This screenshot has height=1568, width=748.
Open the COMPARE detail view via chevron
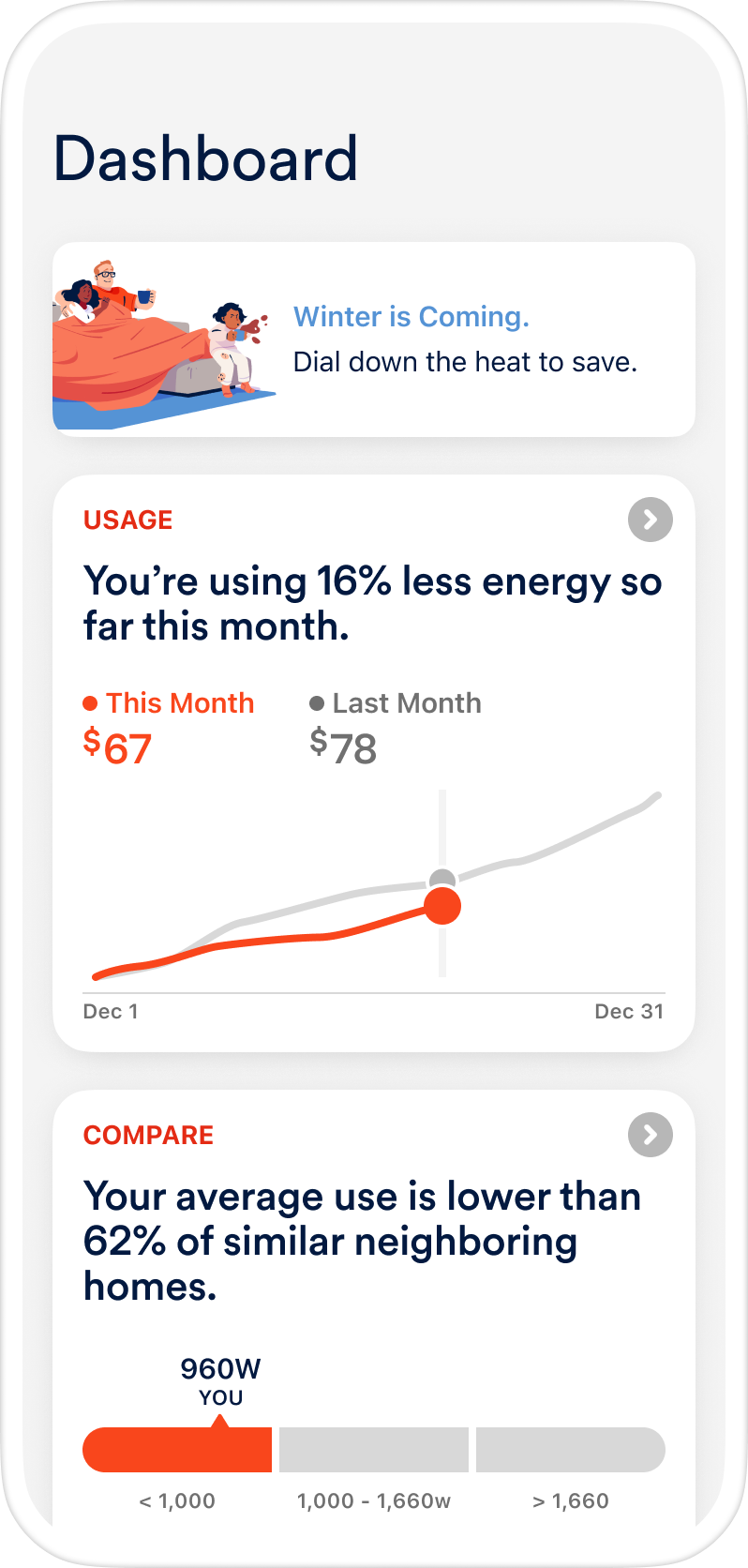[650, 1135]
